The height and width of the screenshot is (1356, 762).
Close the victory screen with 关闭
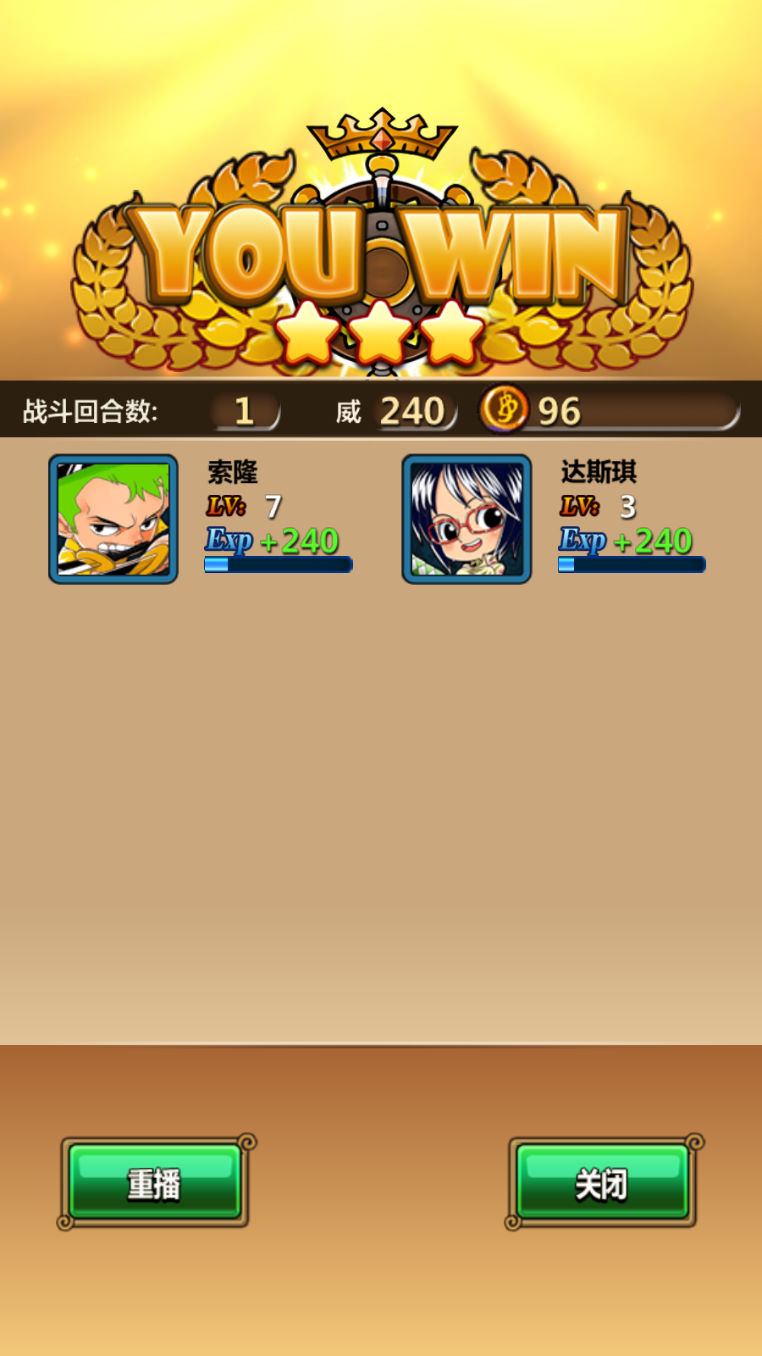[x=602, y=1183]
